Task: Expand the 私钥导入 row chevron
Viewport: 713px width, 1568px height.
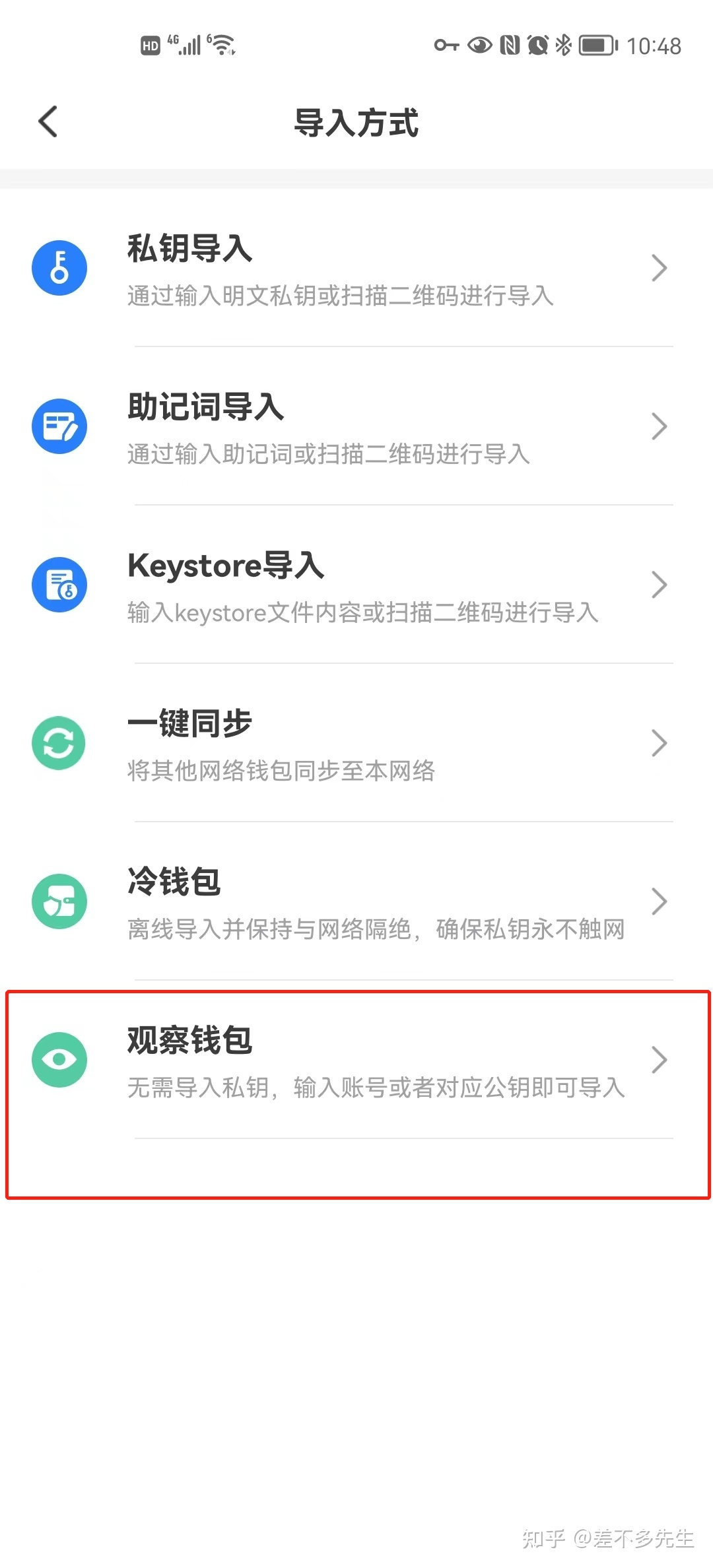Action: (659, 267)
